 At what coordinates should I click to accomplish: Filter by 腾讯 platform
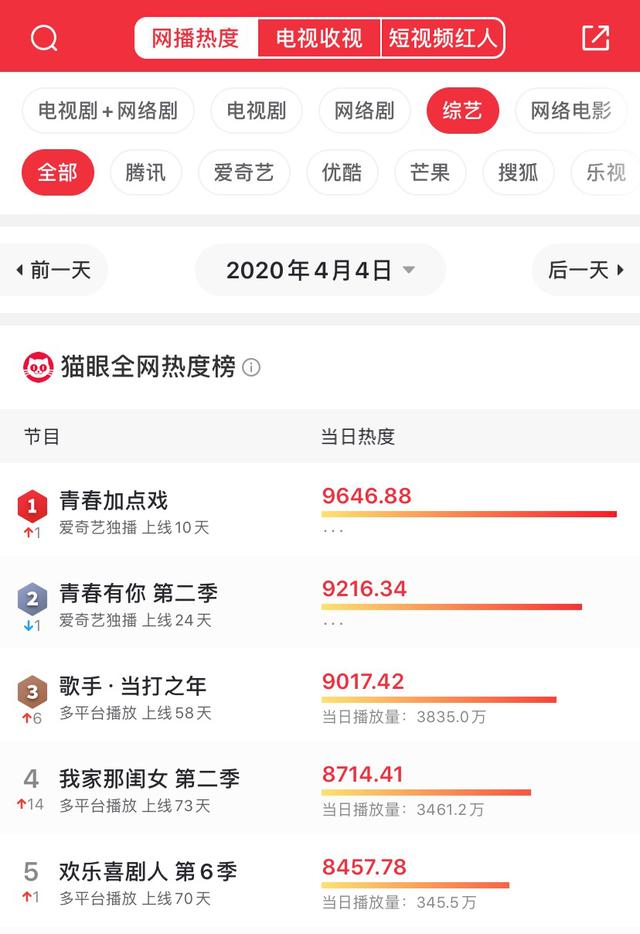[x=146, y=172]
